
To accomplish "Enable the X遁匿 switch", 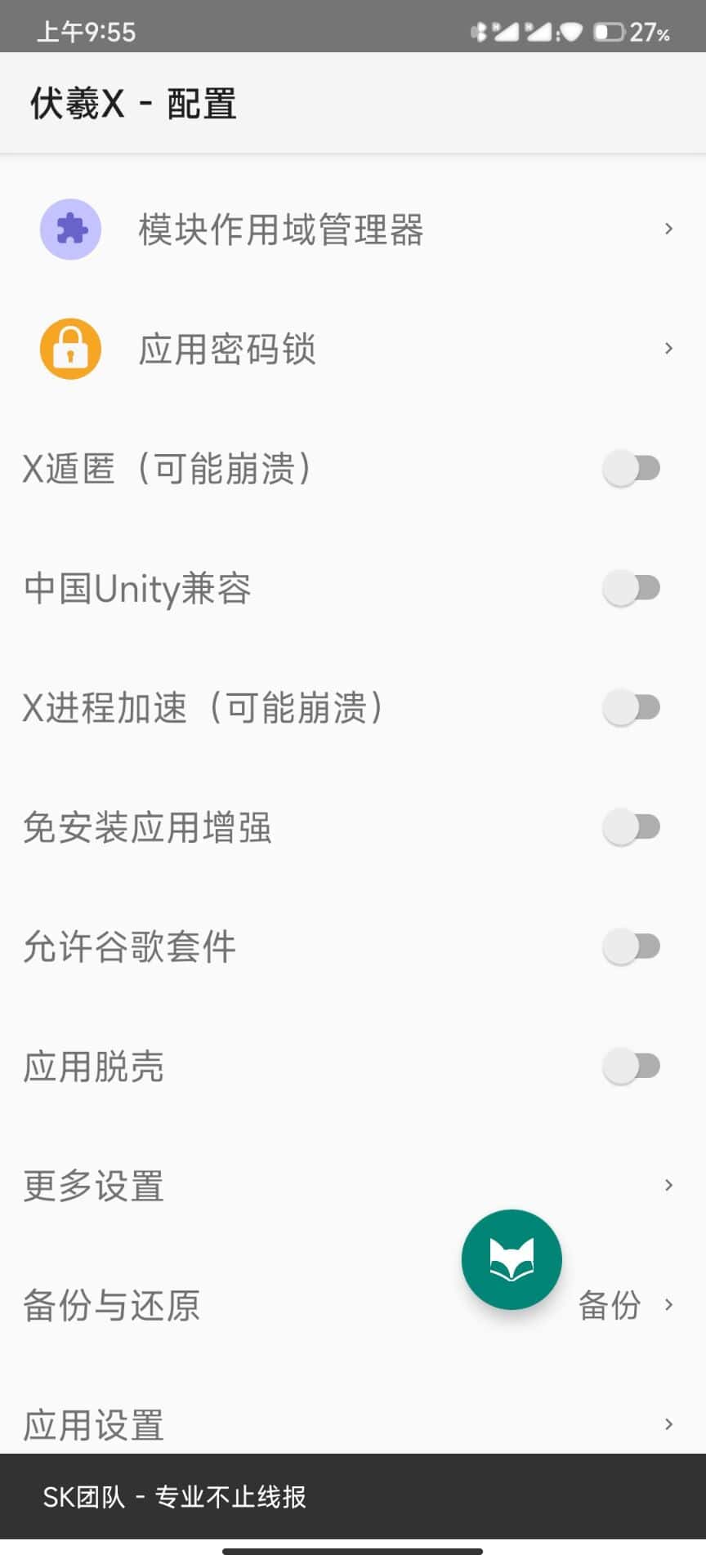I will pyautogui.click(x=631, y=468).
